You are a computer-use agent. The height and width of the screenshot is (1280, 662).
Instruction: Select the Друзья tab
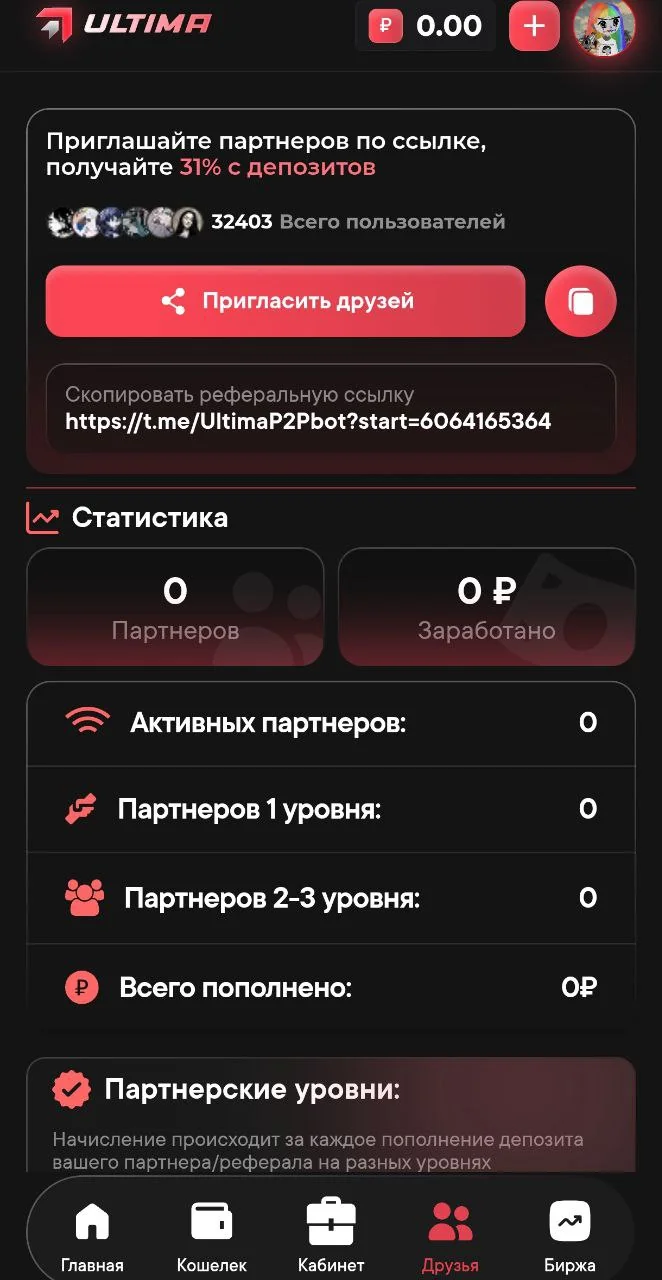coord(450,1235)
